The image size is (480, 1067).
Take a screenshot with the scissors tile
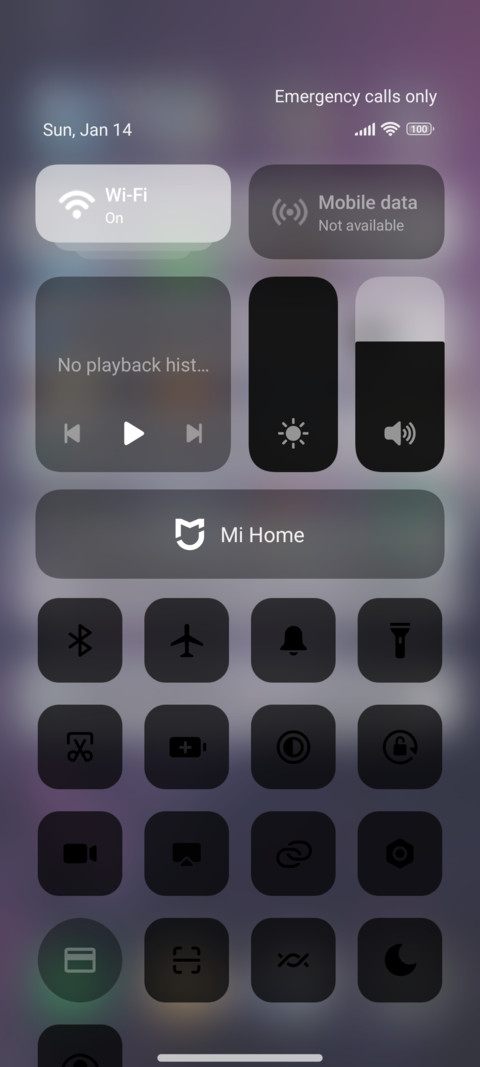coord(80,747)
